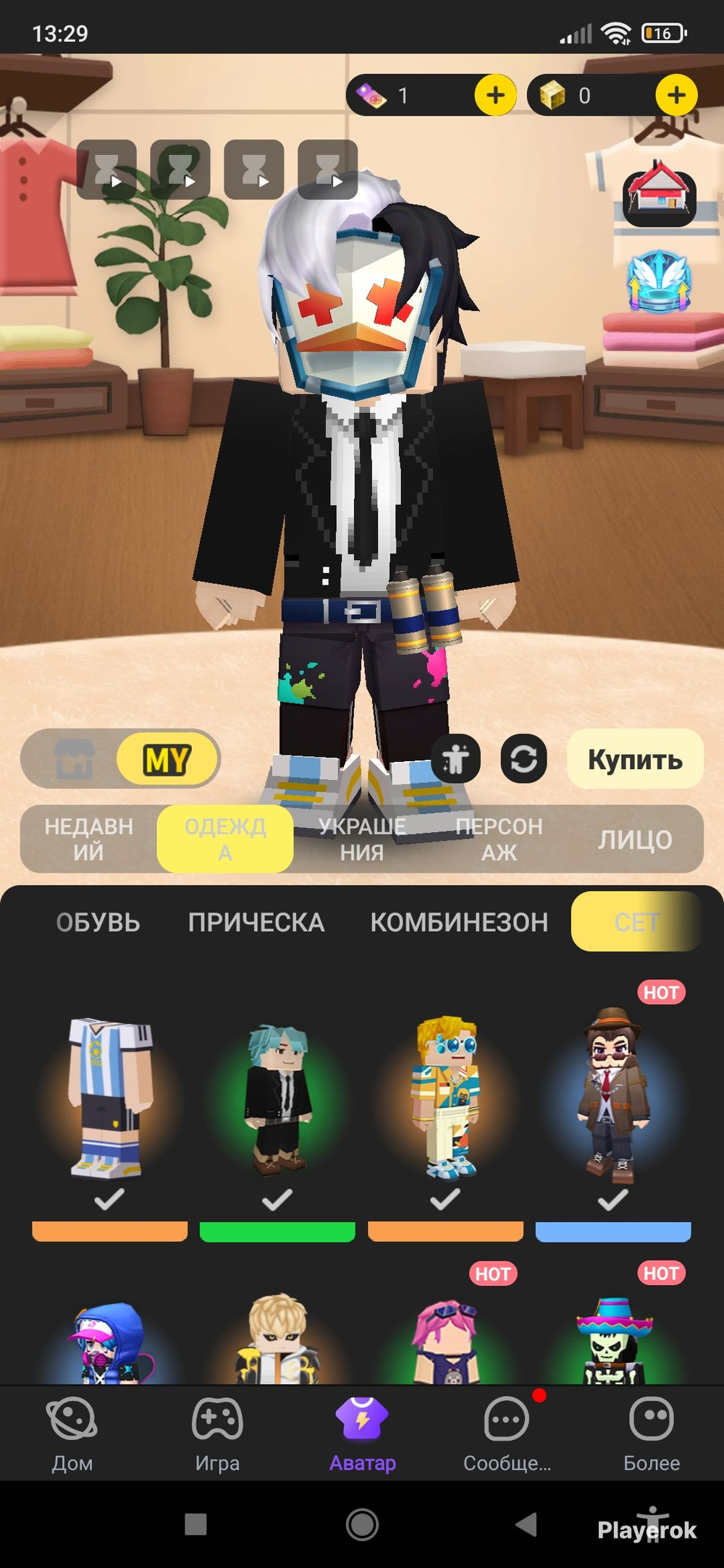This screenshot has width=724, height=1568.
Task: Switch to the ПЕРСОНАЖ tab
Action: [499, 839]
